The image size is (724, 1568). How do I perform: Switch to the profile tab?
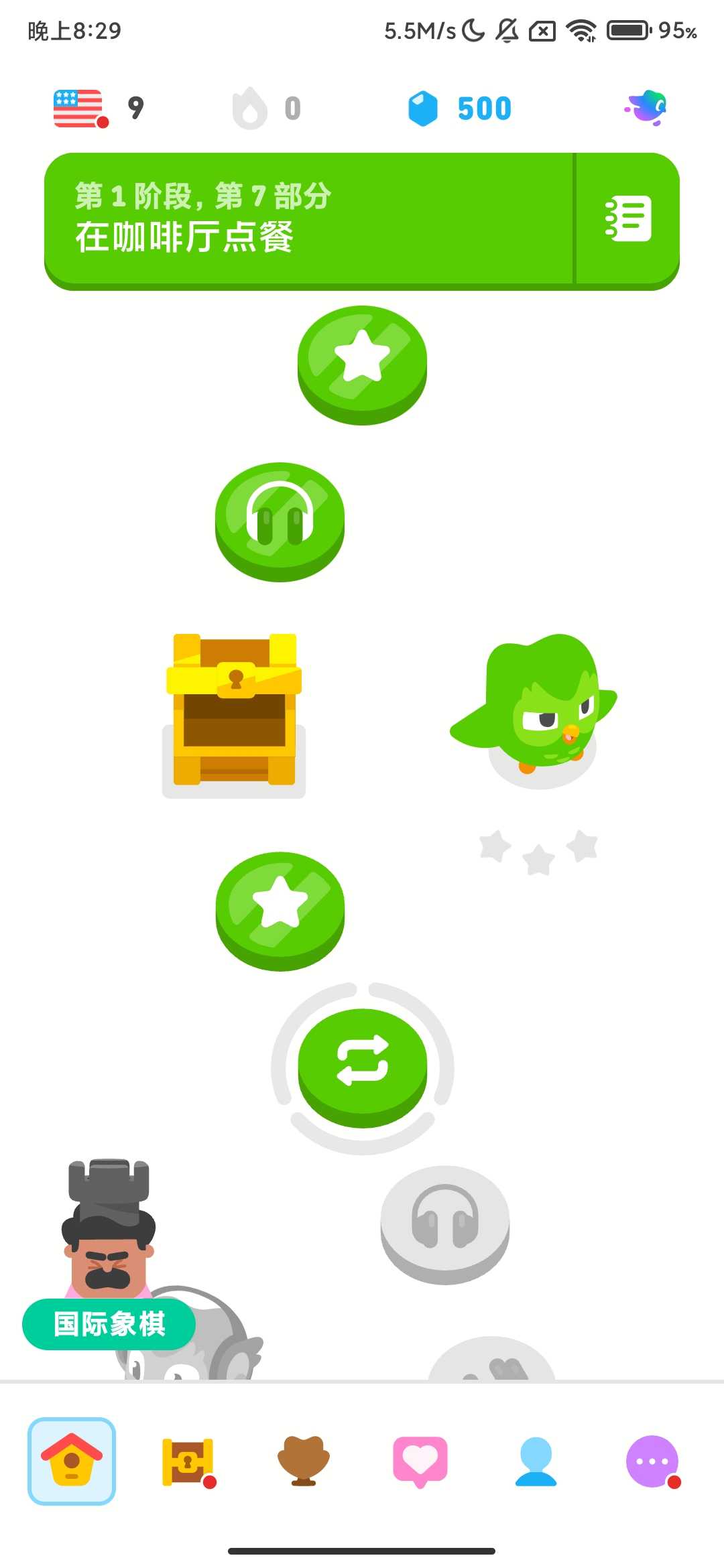click(536, 1461)
